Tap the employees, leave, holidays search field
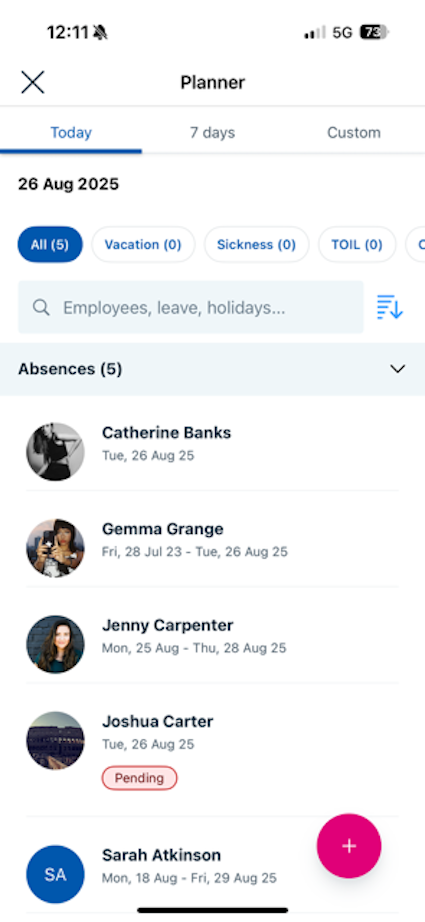Image resolution: width=425 pixels, height=922 pixels. pyautogui.click(x=190, y=307)
